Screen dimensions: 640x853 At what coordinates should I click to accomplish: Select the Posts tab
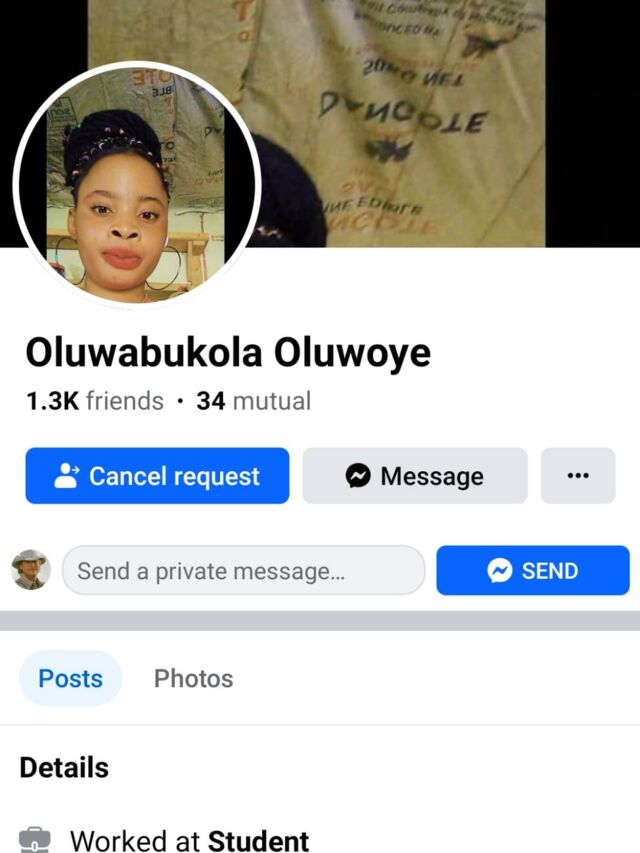pyautogui.click(x=70, y=678)
